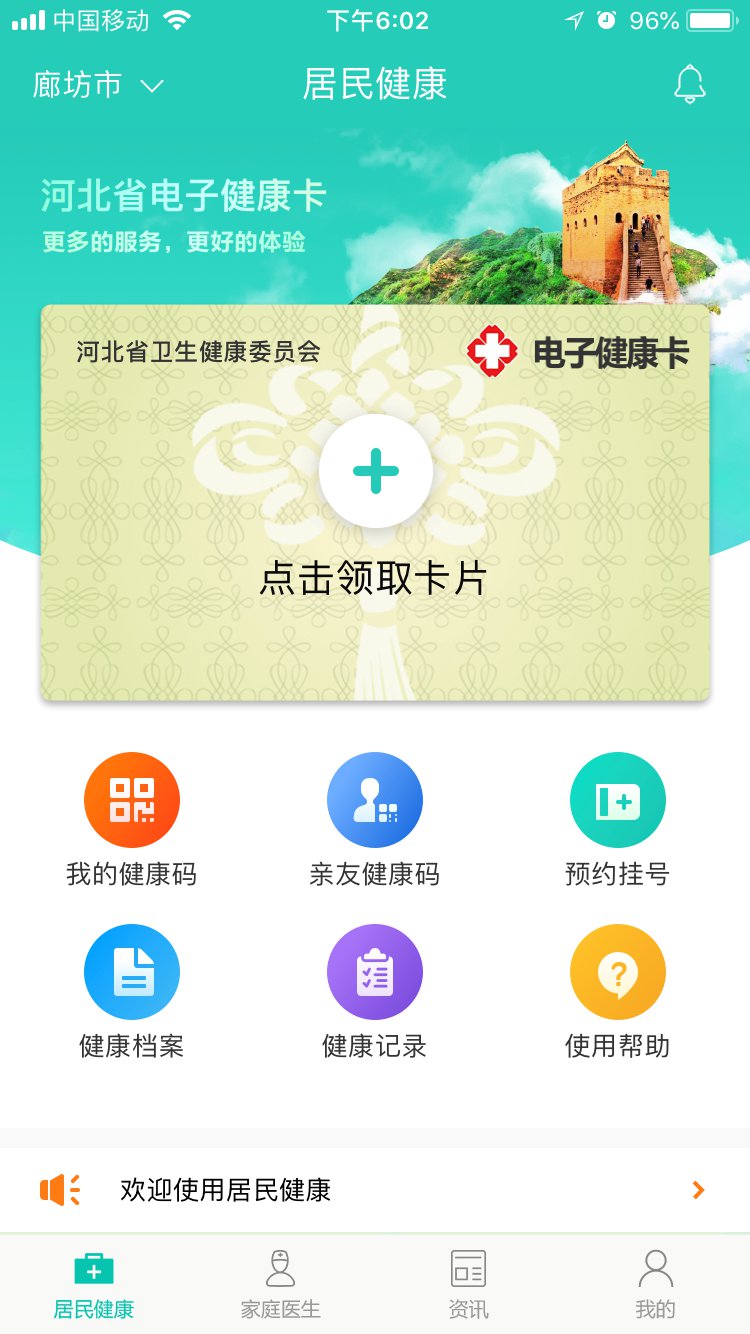The image size is (750, 1334).
Task: Open the 廊坊市 city dropdown
Action: pyautogui.click(x=97, y=85)
